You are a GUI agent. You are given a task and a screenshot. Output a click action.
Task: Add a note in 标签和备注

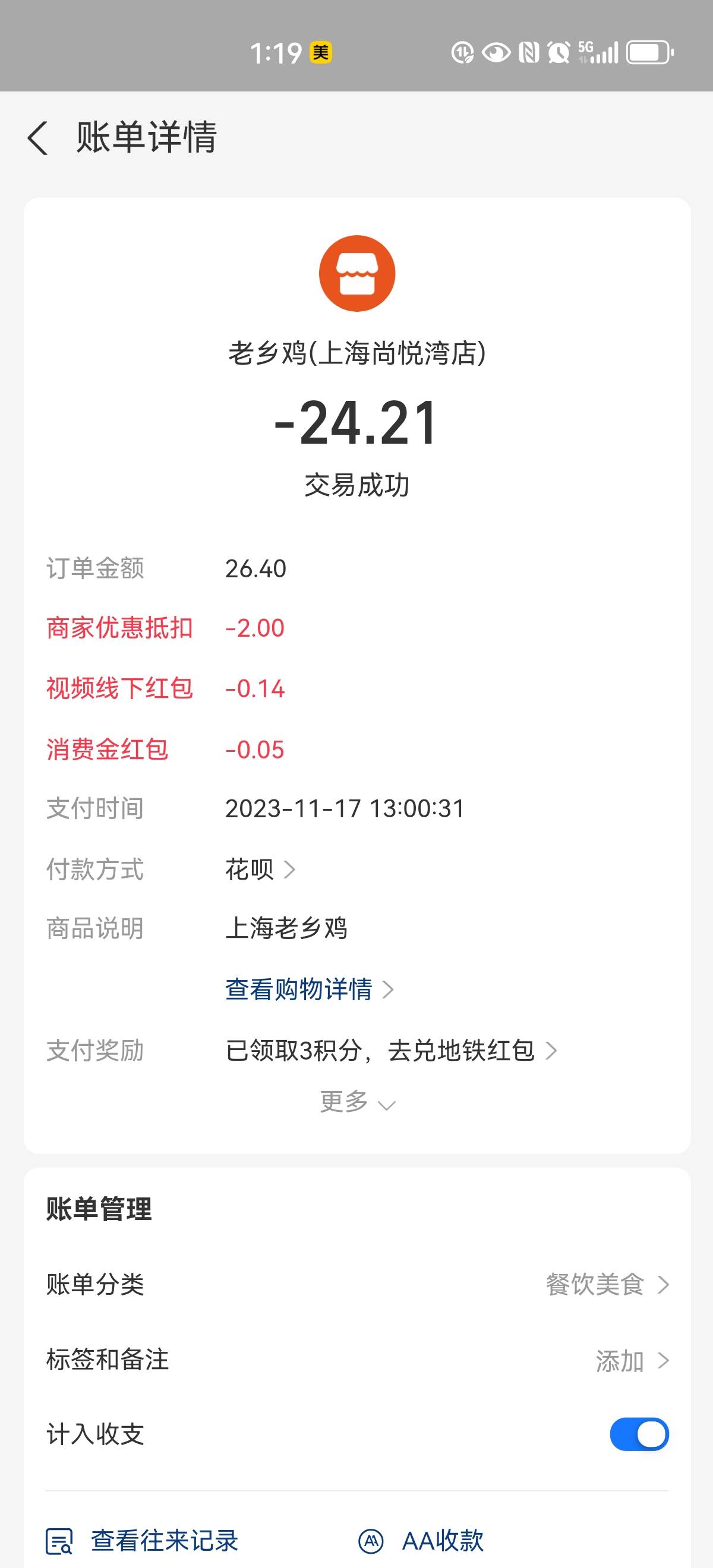[357, 1360]
